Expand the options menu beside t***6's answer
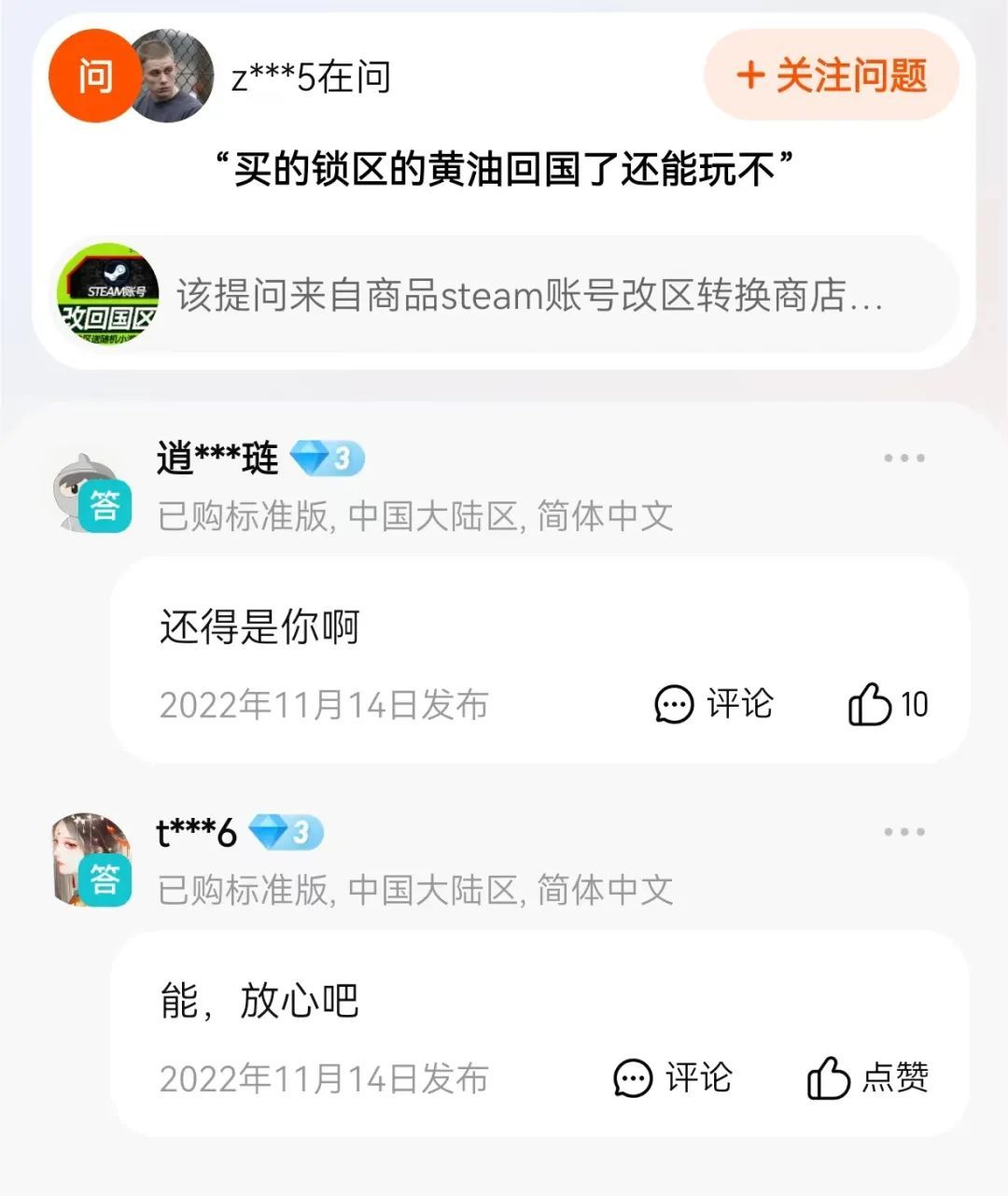 (x=903, y=831)
